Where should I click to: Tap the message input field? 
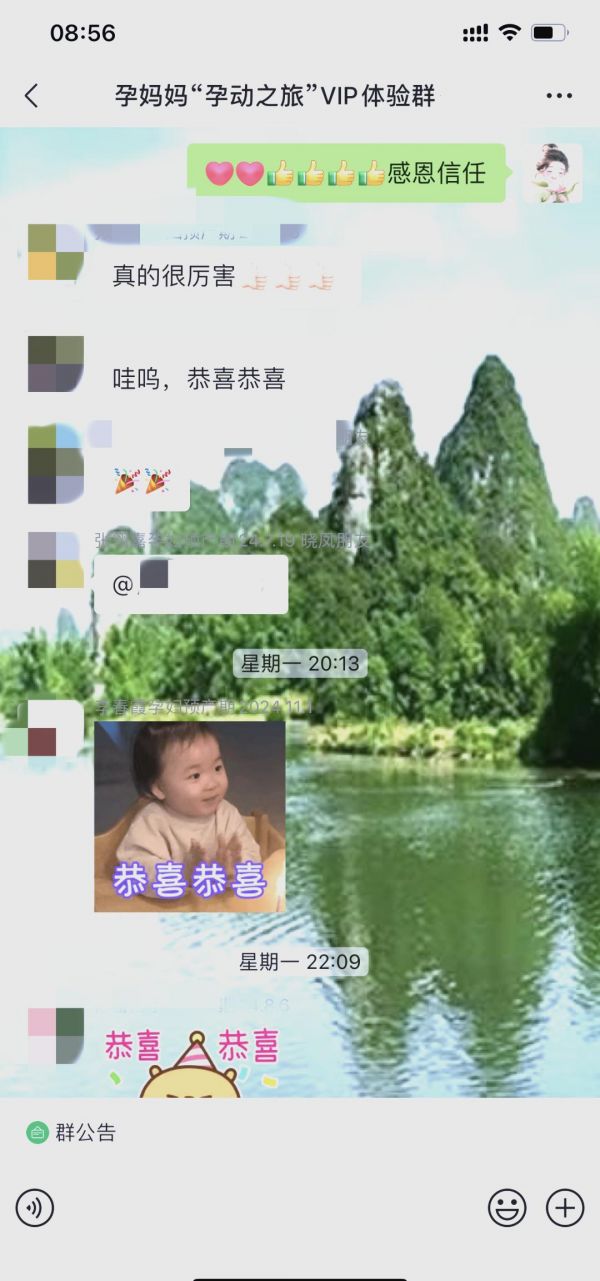[270, 1209]
